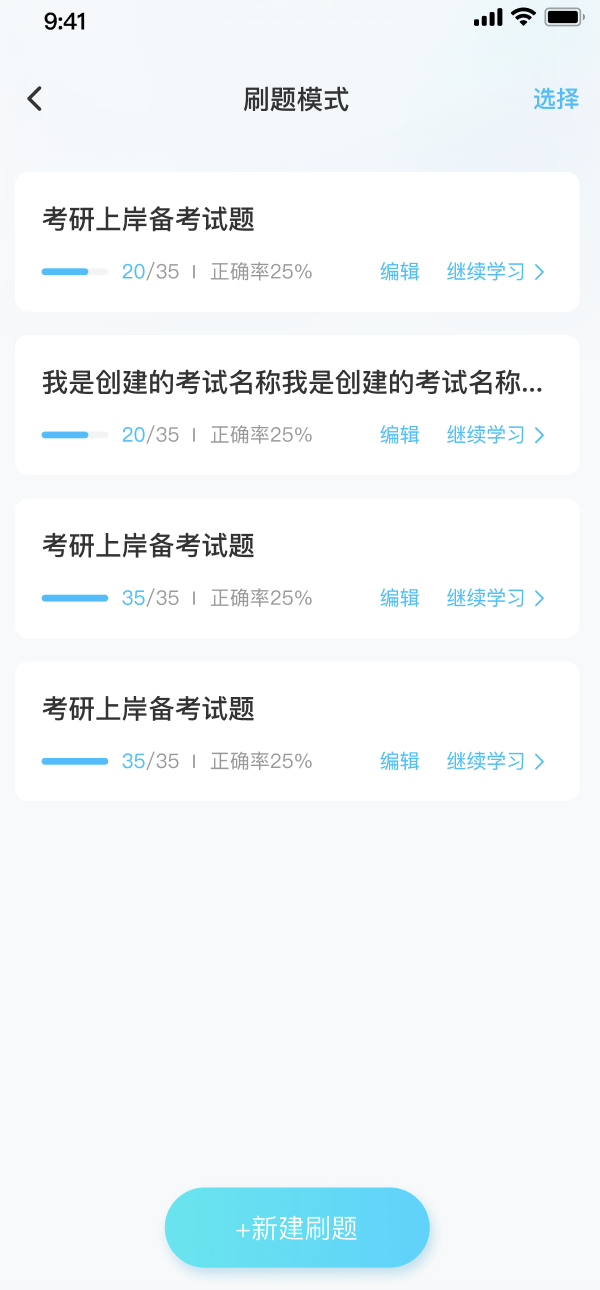Open the 我是创建的考试名称 quiz card
The height and width of the screenshot is (1290, 600).
[297, 405]
